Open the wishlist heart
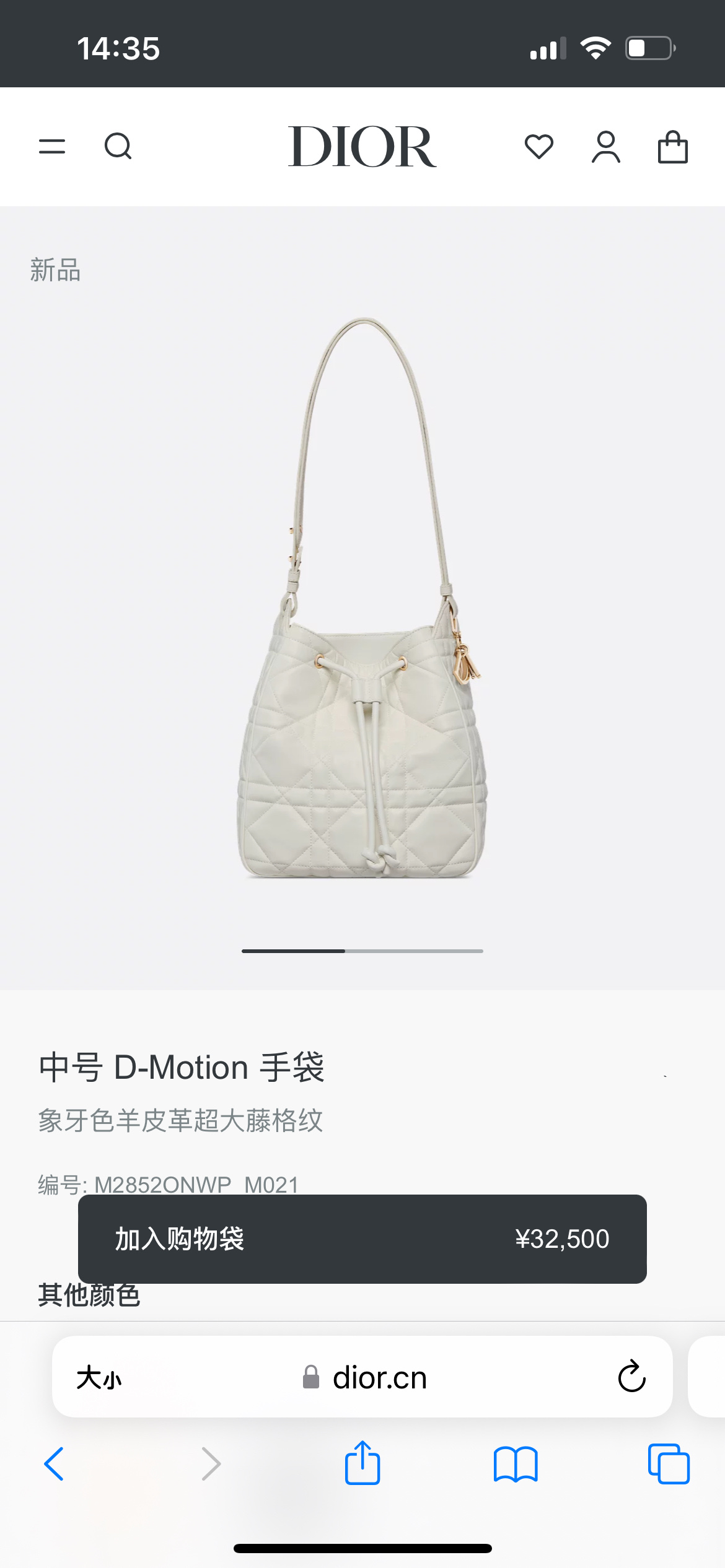The height and width of the screenshot is (1568, 725). pos(538,147)
